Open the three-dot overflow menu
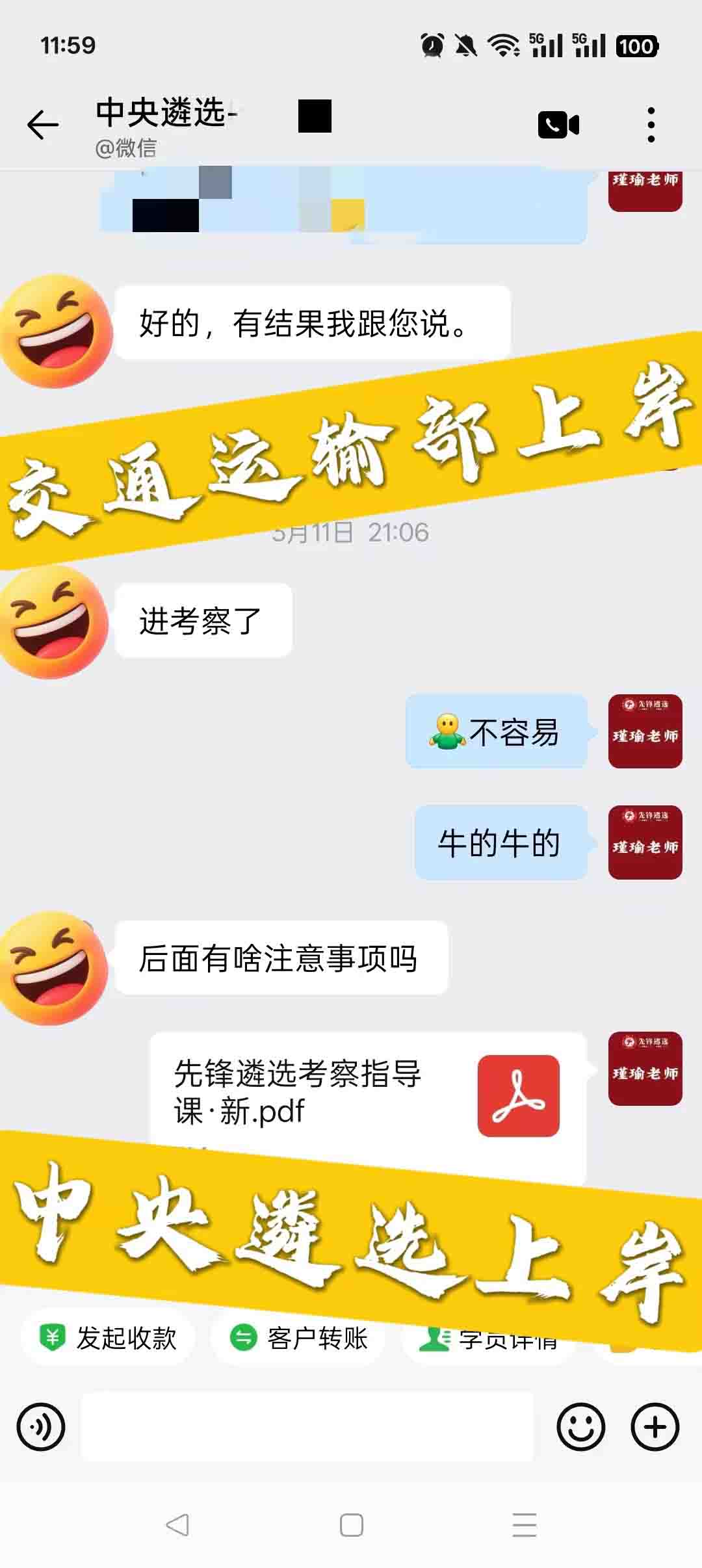702x1568 pixels. click(x=651, y=125)
